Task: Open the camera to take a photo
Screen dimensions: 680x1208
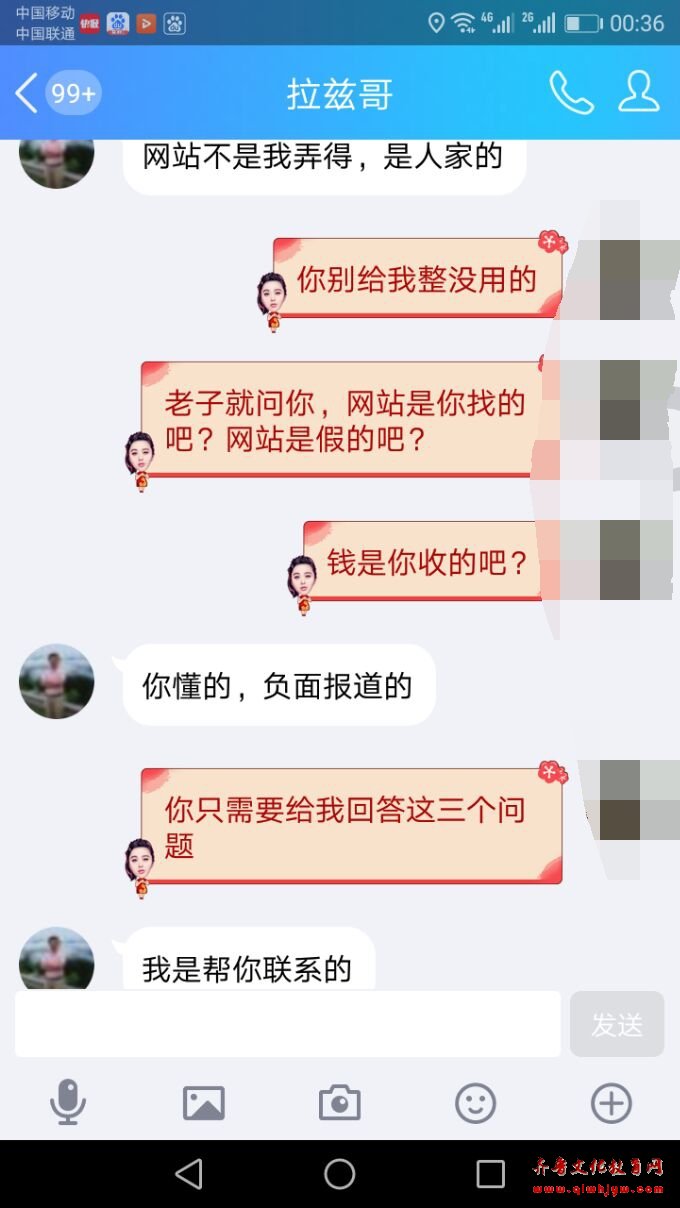Action: tap(340, 1103)
